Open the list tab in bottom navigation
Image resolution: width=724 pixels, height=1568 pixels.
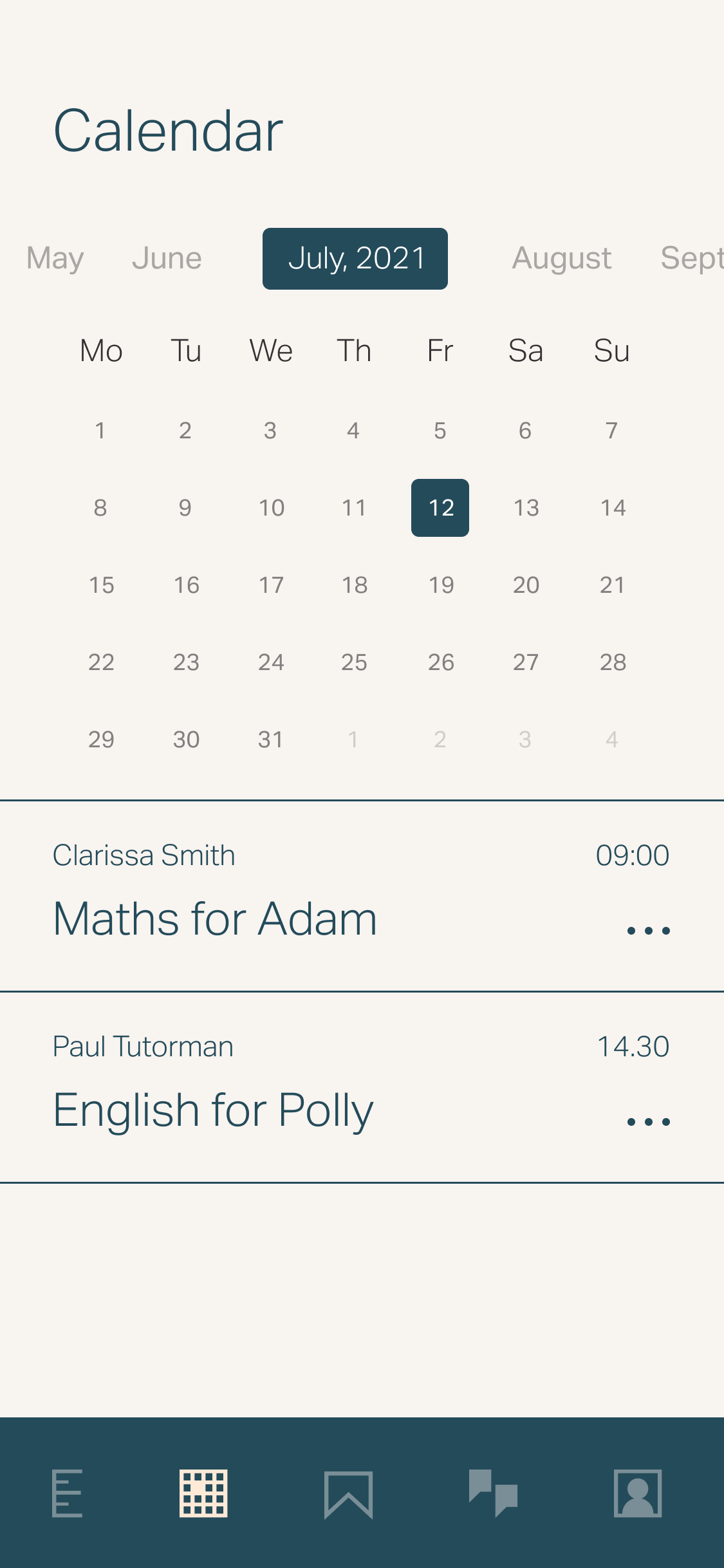[x=68, y=1493]
